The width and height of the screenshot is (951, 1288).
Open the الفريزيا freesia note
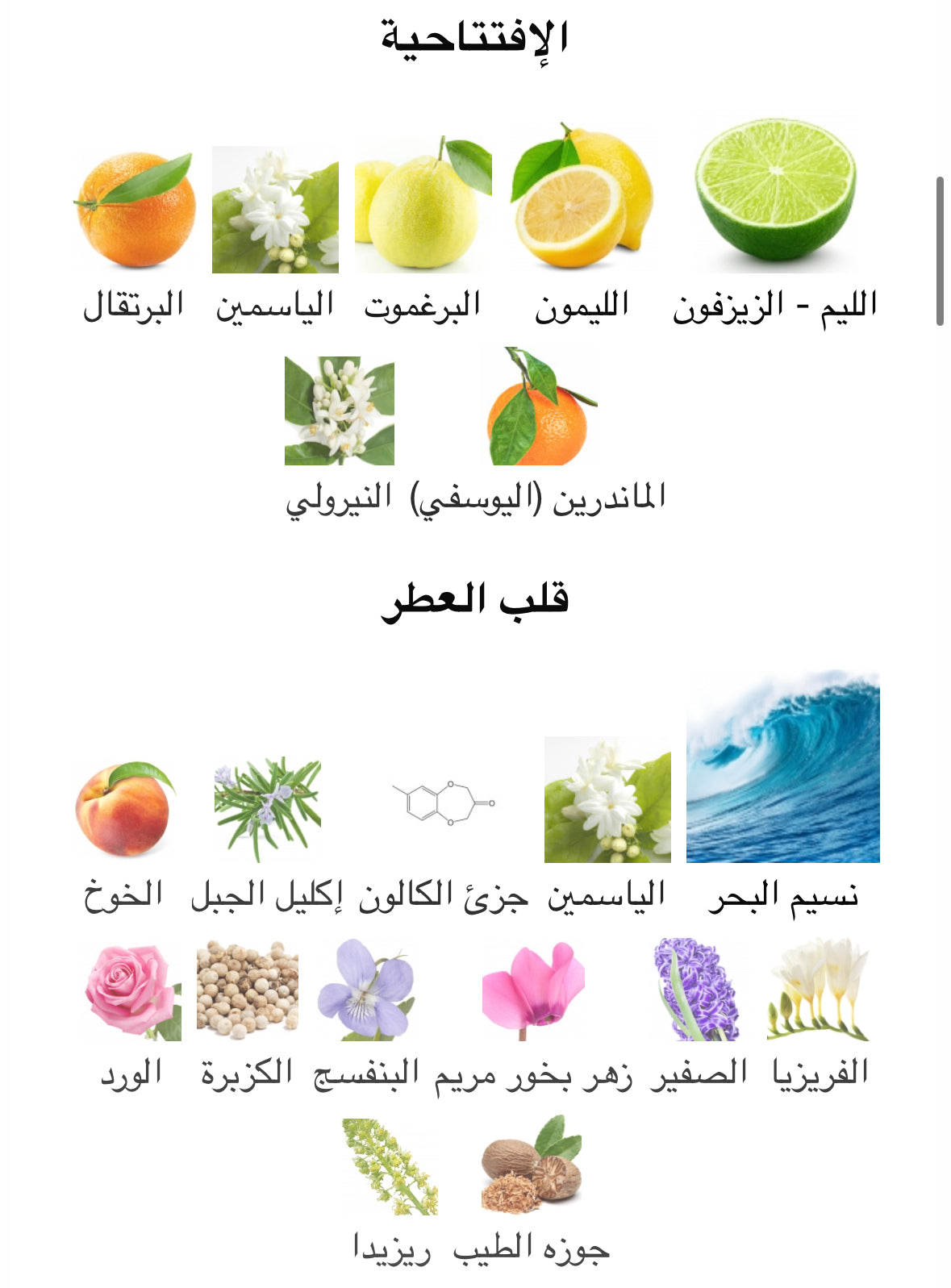(819, 990)
